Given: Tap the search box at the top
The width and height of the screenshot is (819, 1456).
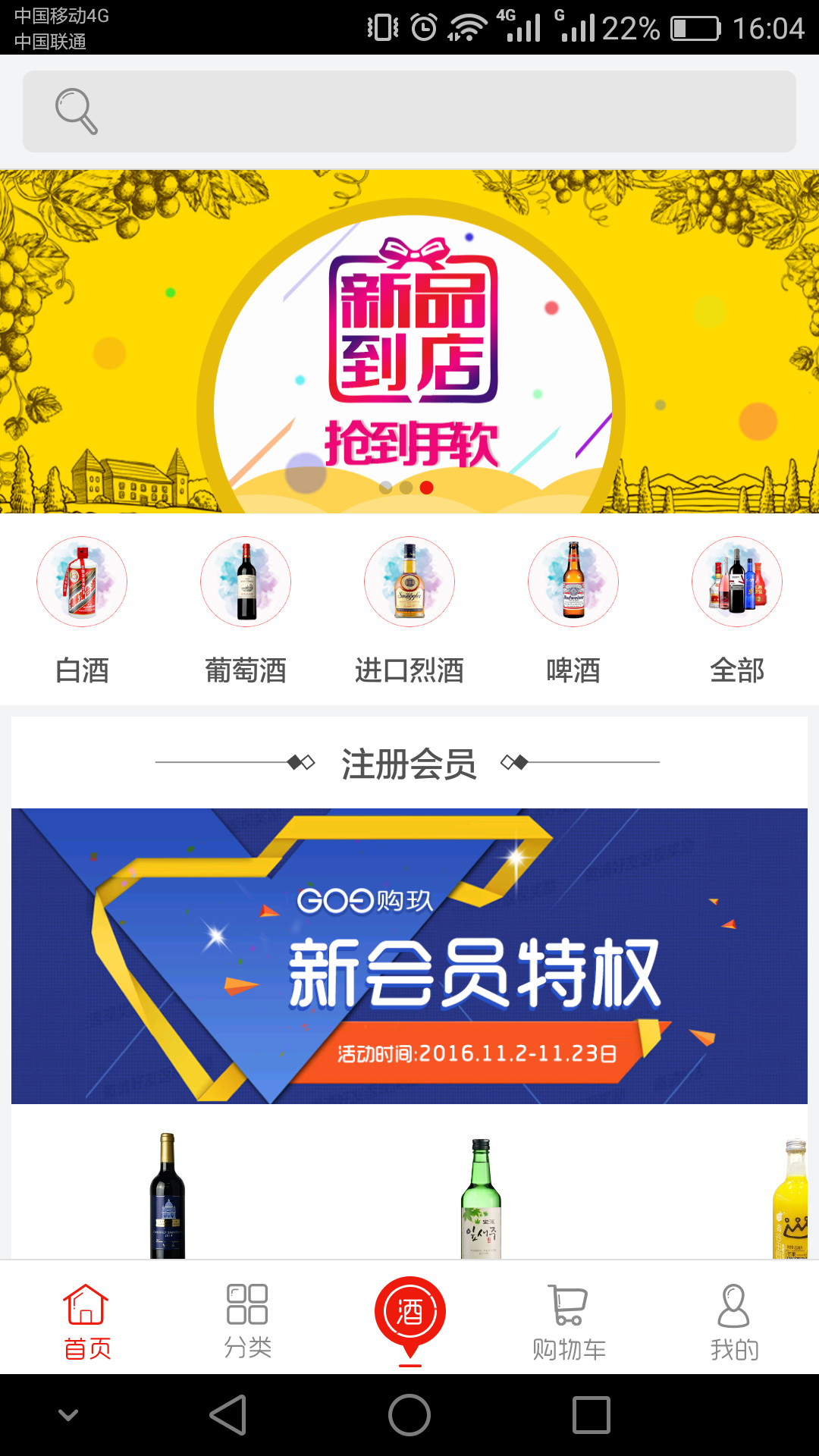Looking at the screenshot, I should 409,111.
